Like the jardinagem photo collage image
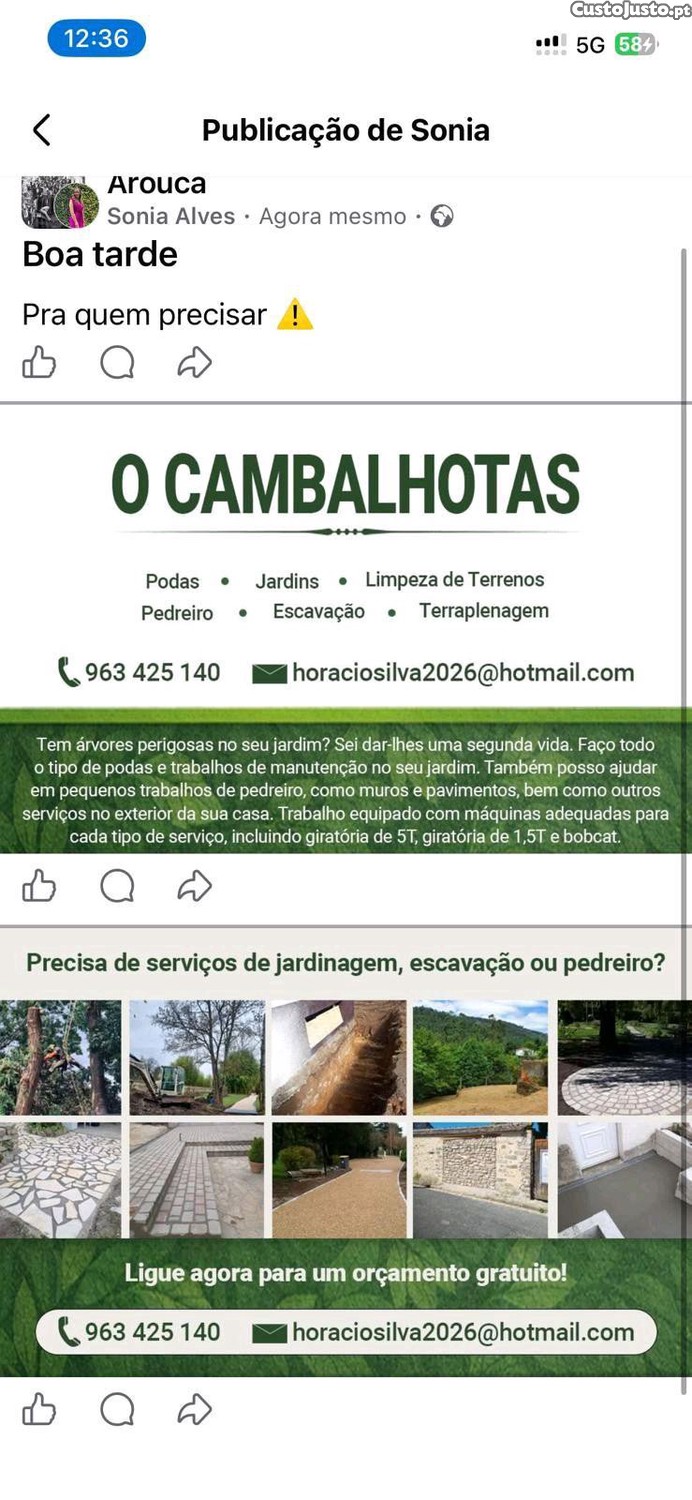The height and width of the screenshot is (1500, 692). tap(39, 1410)
